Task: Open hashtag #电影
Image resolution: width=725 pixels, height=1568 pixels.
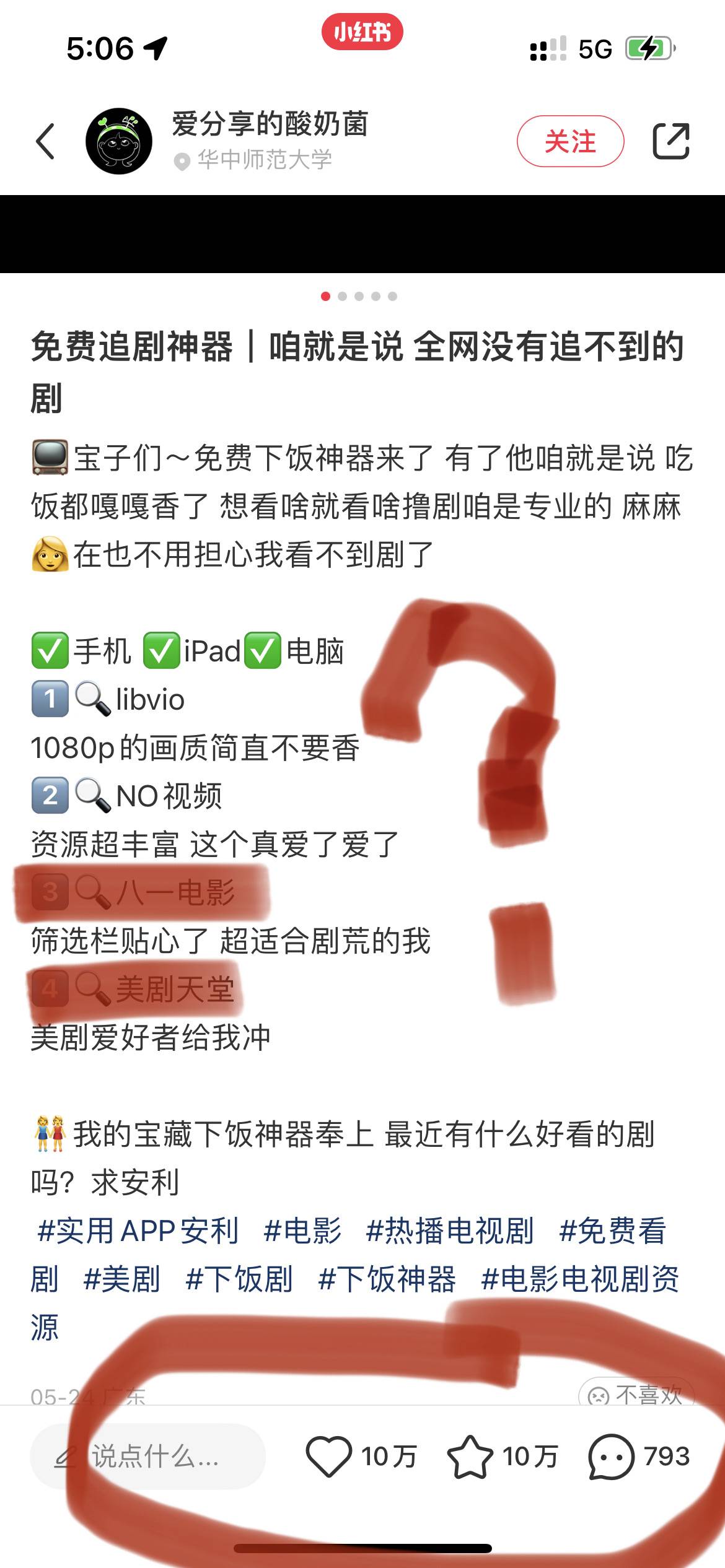Action: pos(302,1230)
